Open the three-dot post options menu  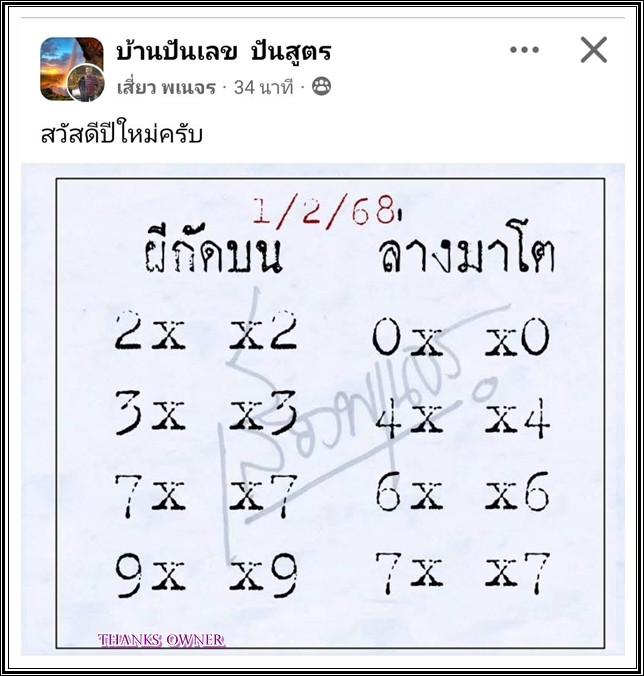point(524,50)
